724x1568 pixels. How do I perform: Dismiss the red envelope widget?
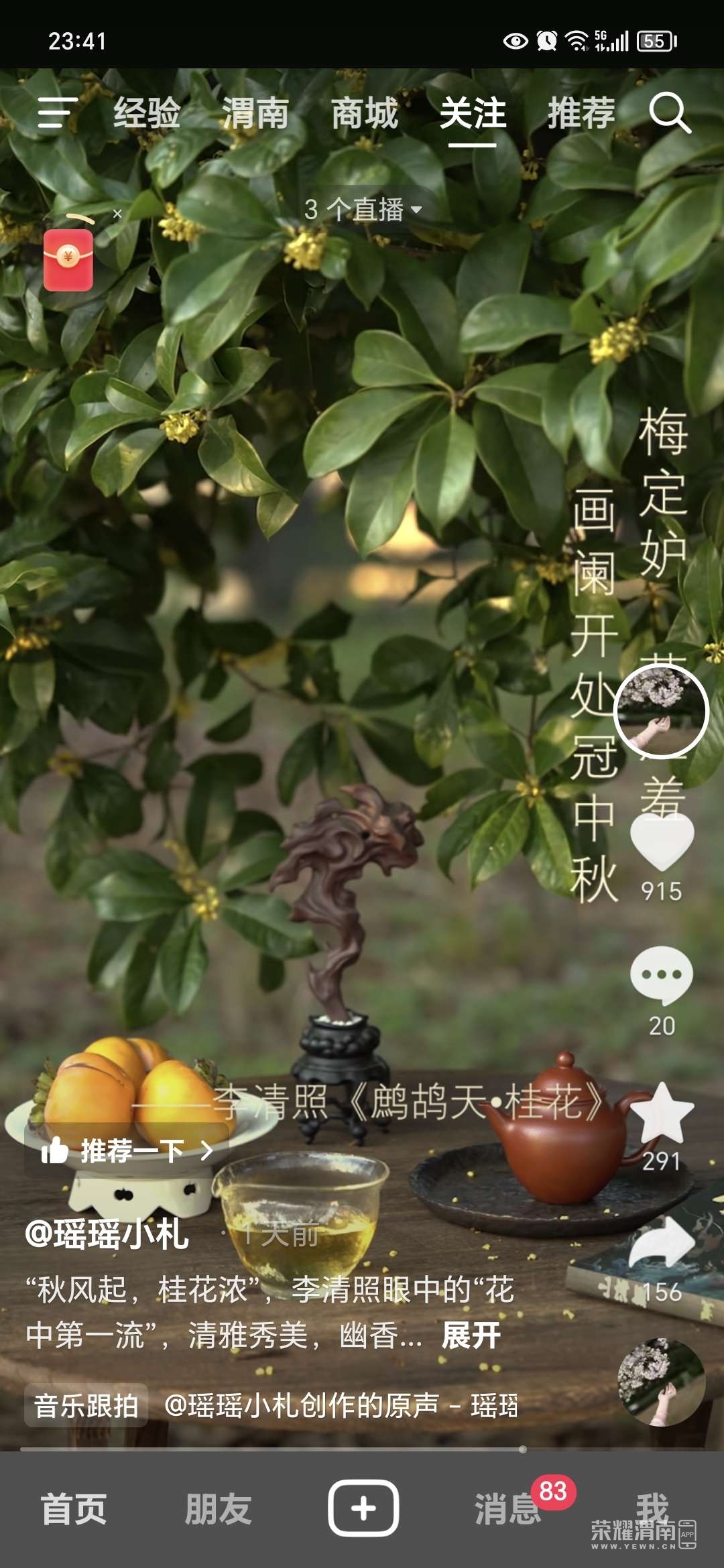click(x=117, y=214)
